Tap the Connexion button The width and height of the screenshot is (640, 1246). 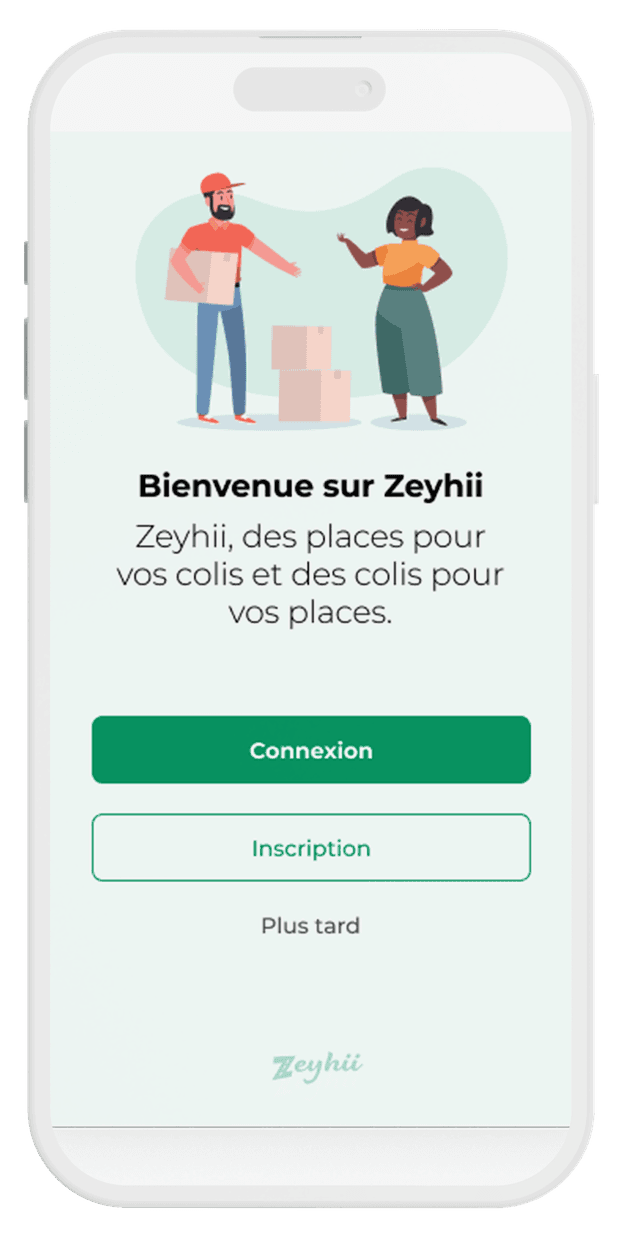[311, 750]
